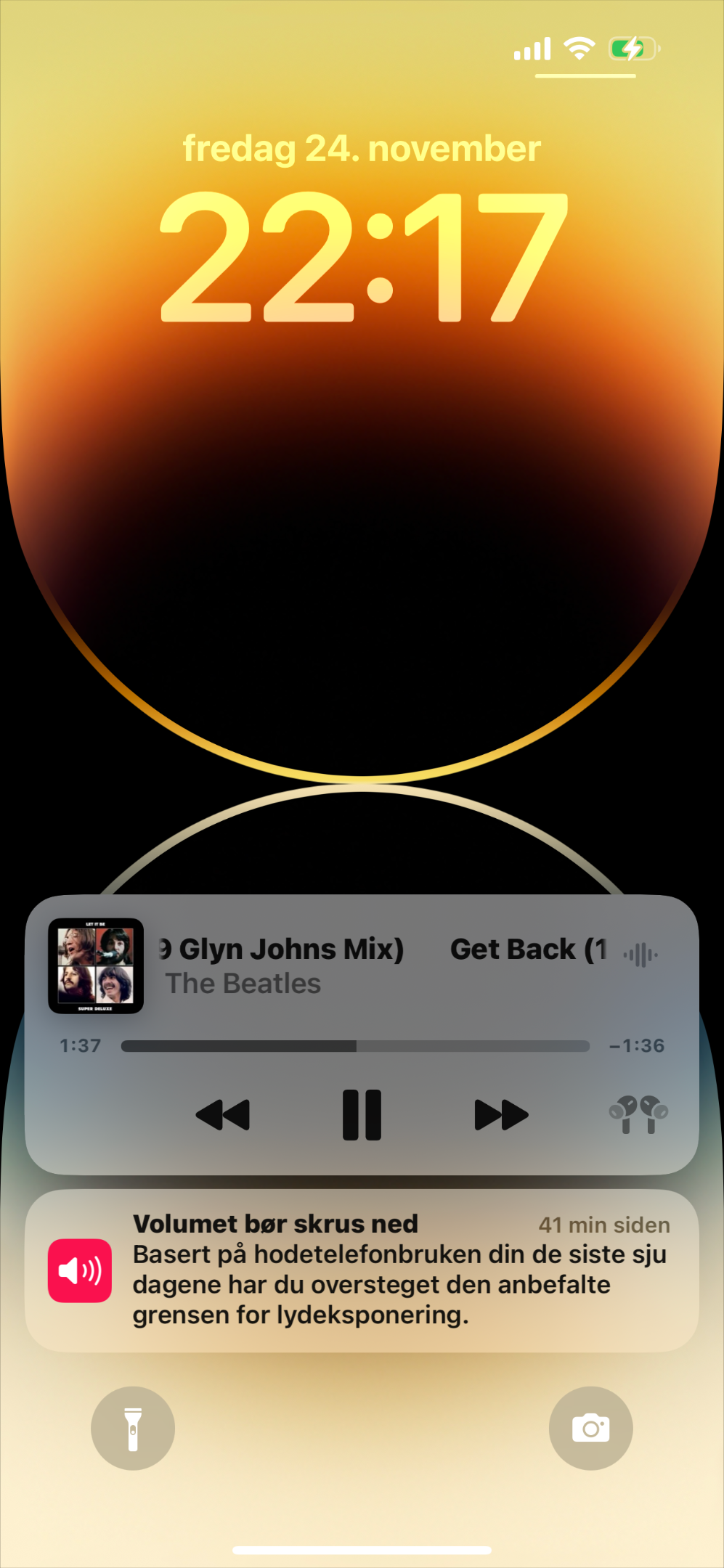Turn on the flashlight
Screen dimensions: 724x1568
(x=133, y=1429)
